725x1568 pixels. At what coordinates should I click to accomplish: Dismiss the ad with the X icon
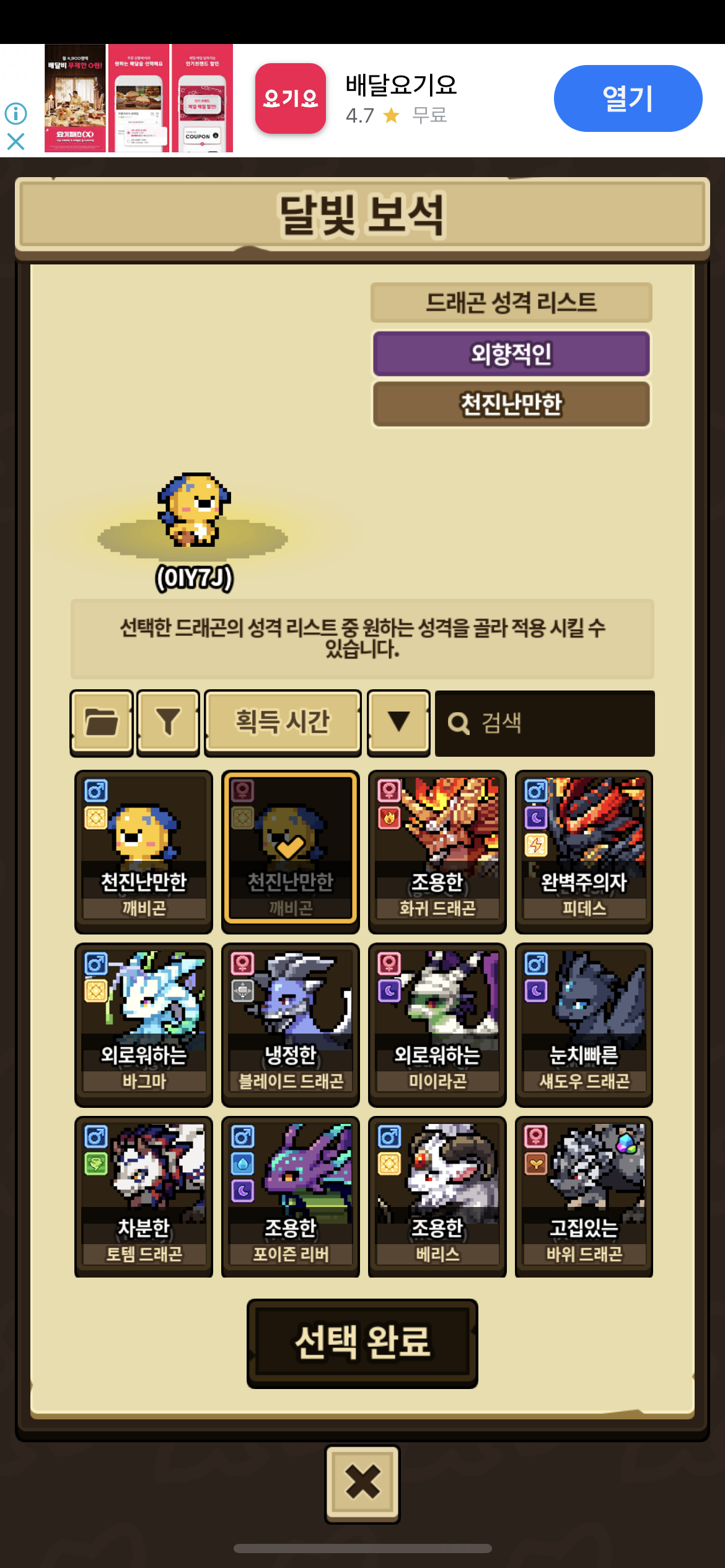[x=15, y=142]
